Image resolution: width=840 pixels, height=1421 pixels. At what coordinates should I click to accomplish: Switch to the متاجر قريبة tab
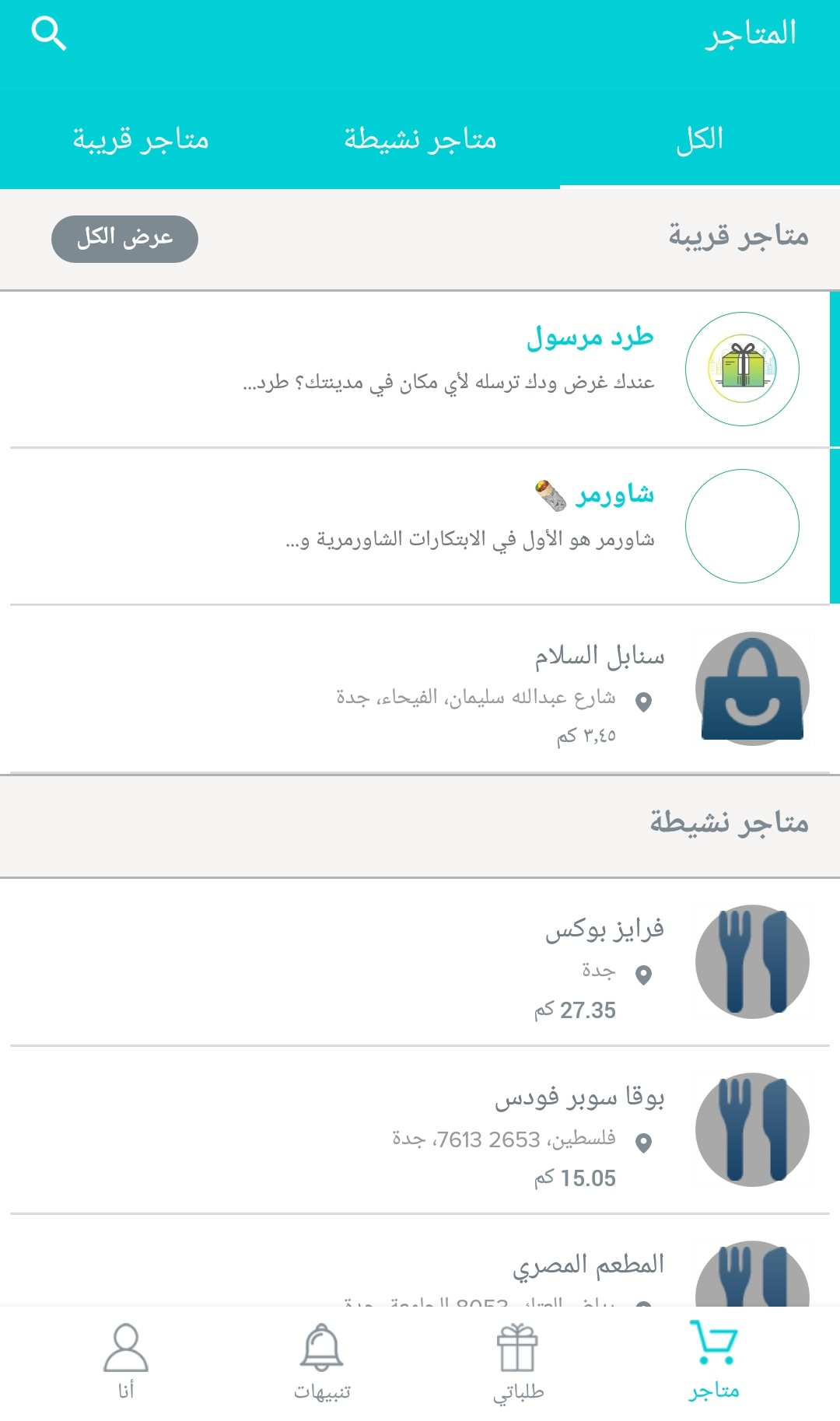point(140,140)
